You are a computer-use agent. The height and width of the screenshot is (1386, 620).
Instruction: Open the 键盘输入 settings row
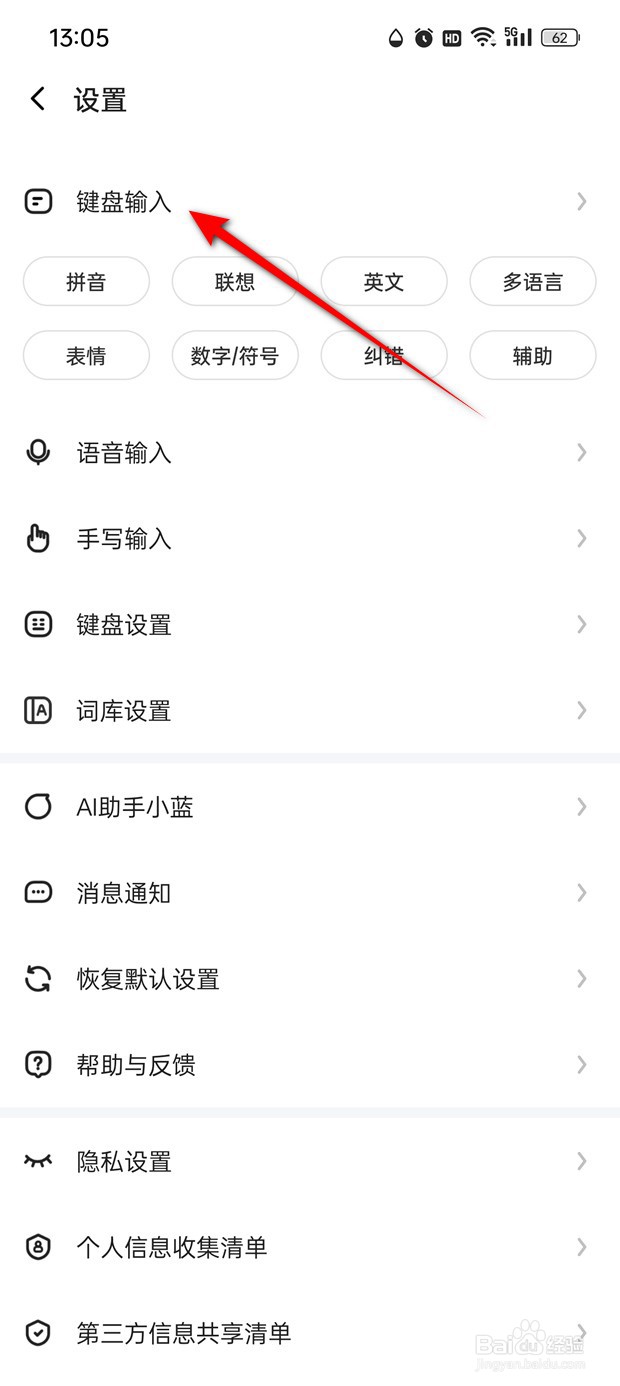310,202
